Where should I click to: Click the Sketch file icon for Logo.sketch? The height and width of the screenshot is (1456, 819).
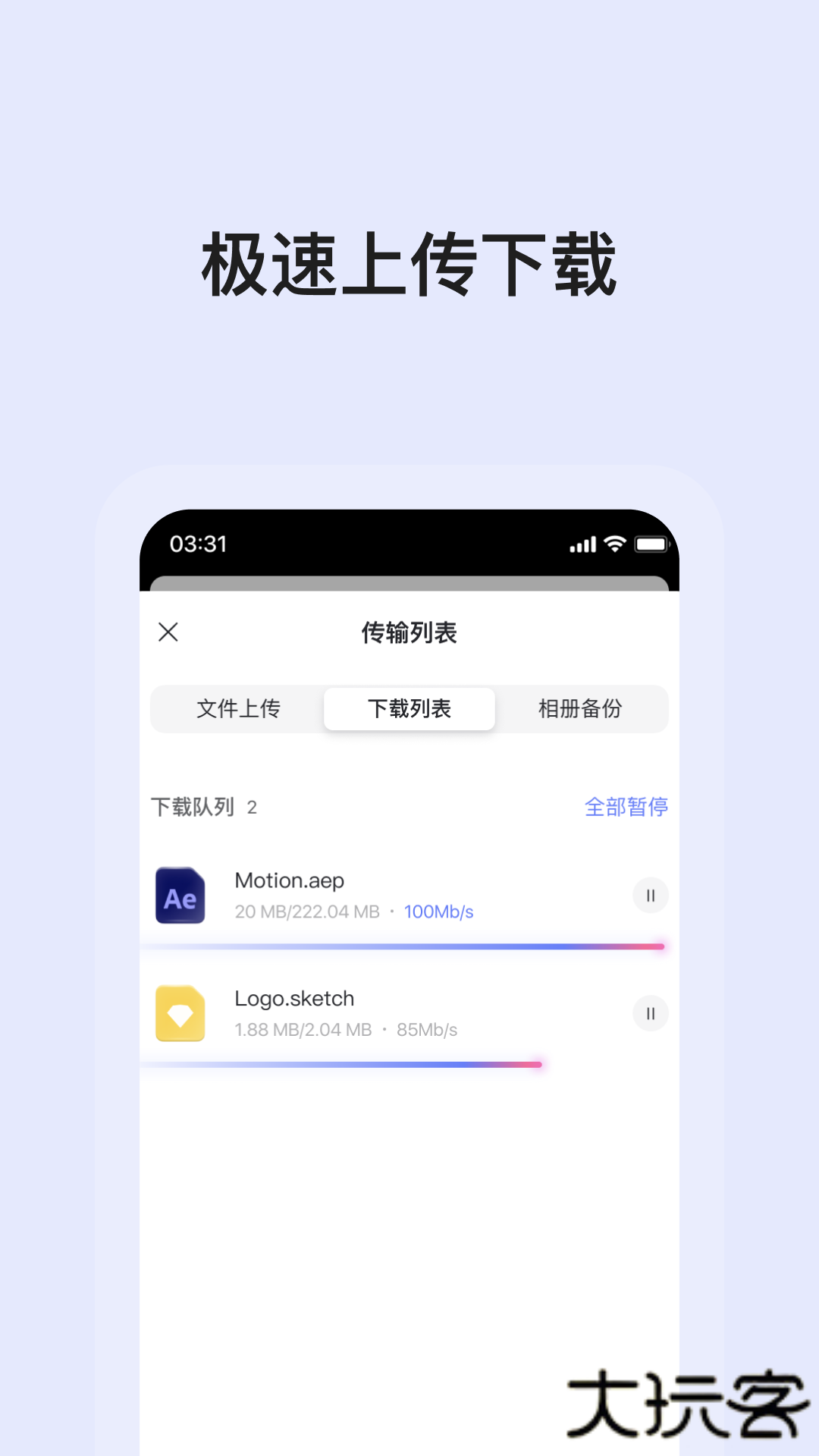pyautogui.click(x=180, y=1014)
